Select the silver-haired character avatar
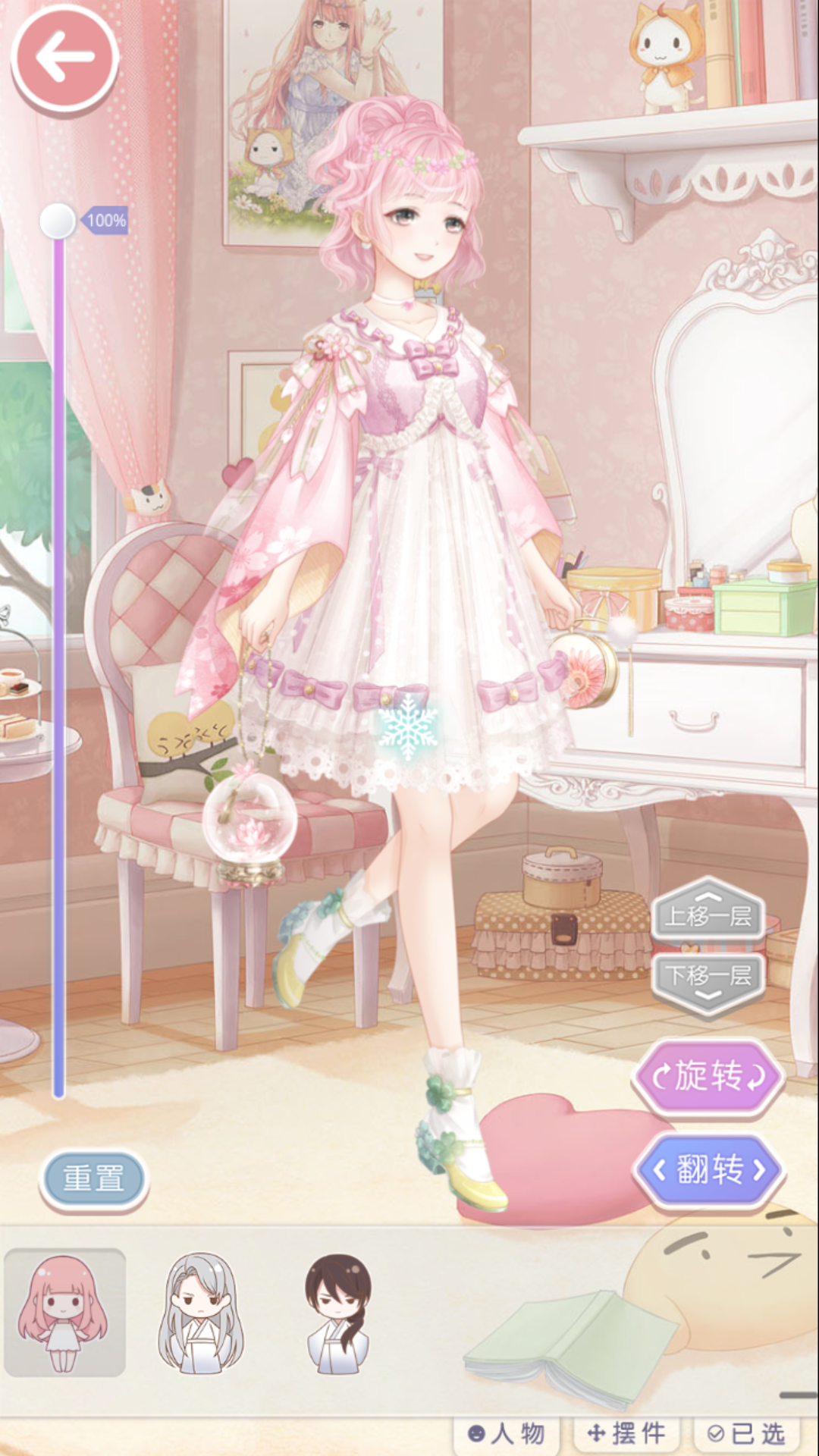The width and height of the screenshot is (819, 1456). [x=200, y=1313]
